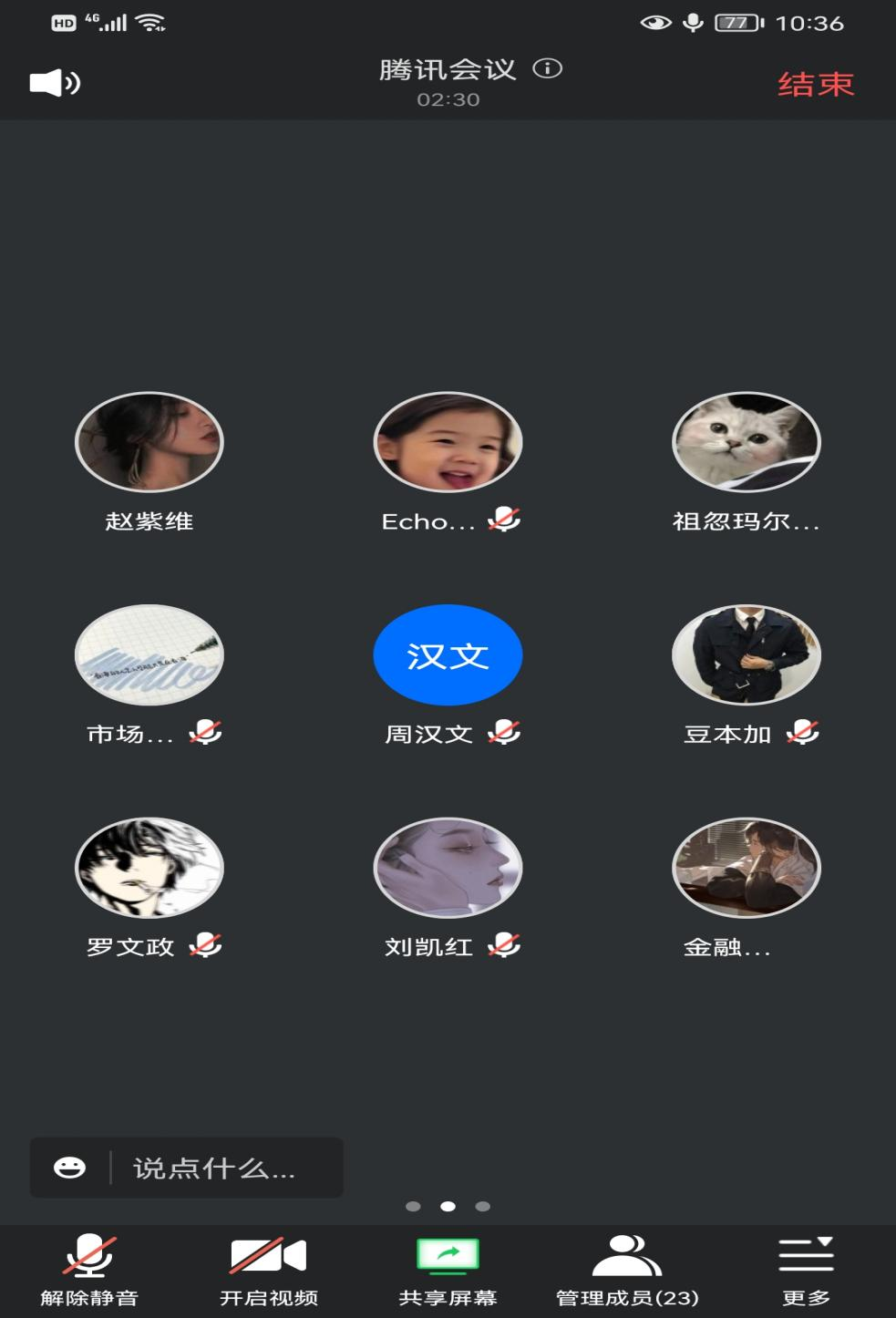
Task: Open meeting info next to 腾讯会议
Action: tap(548, 68)
